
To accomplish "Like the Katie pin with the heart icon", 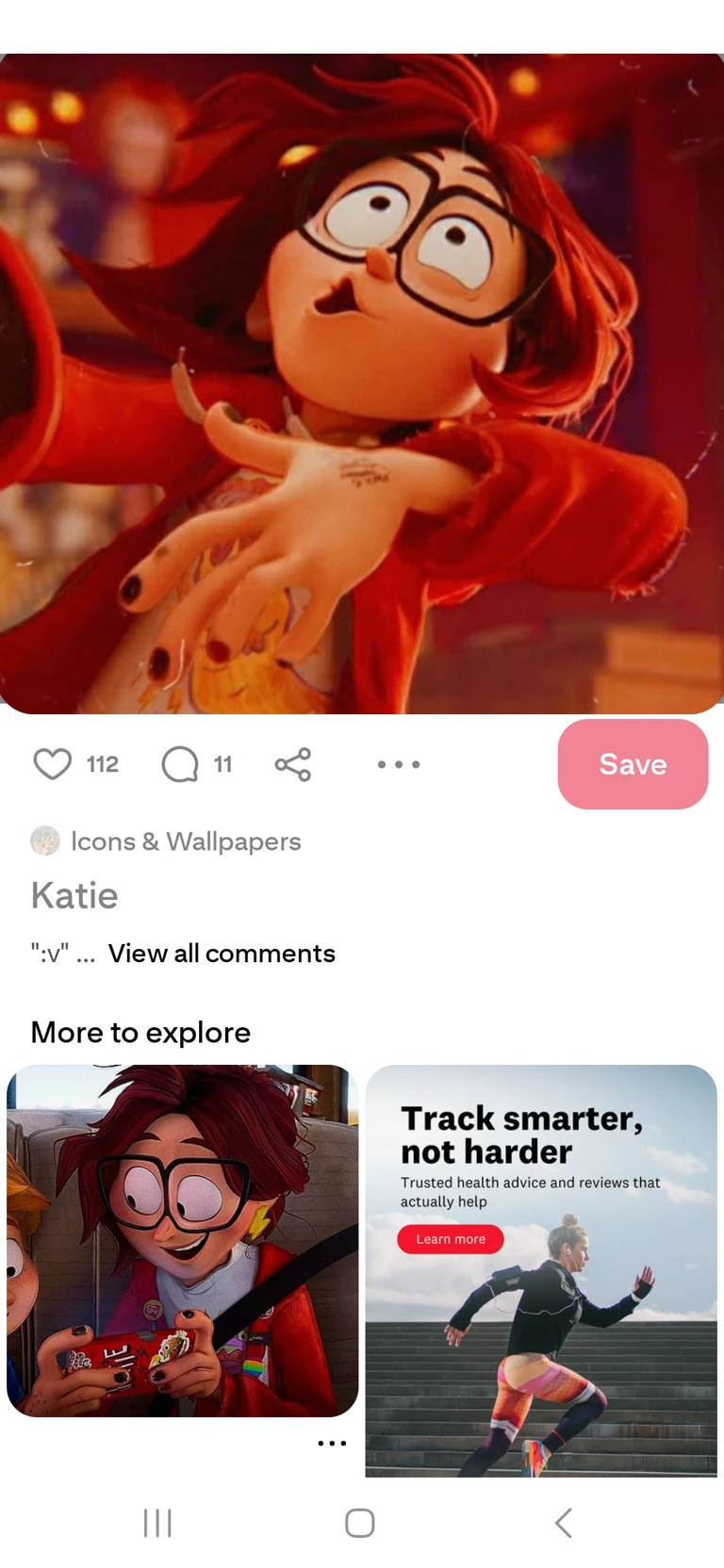I will point(53,763).
